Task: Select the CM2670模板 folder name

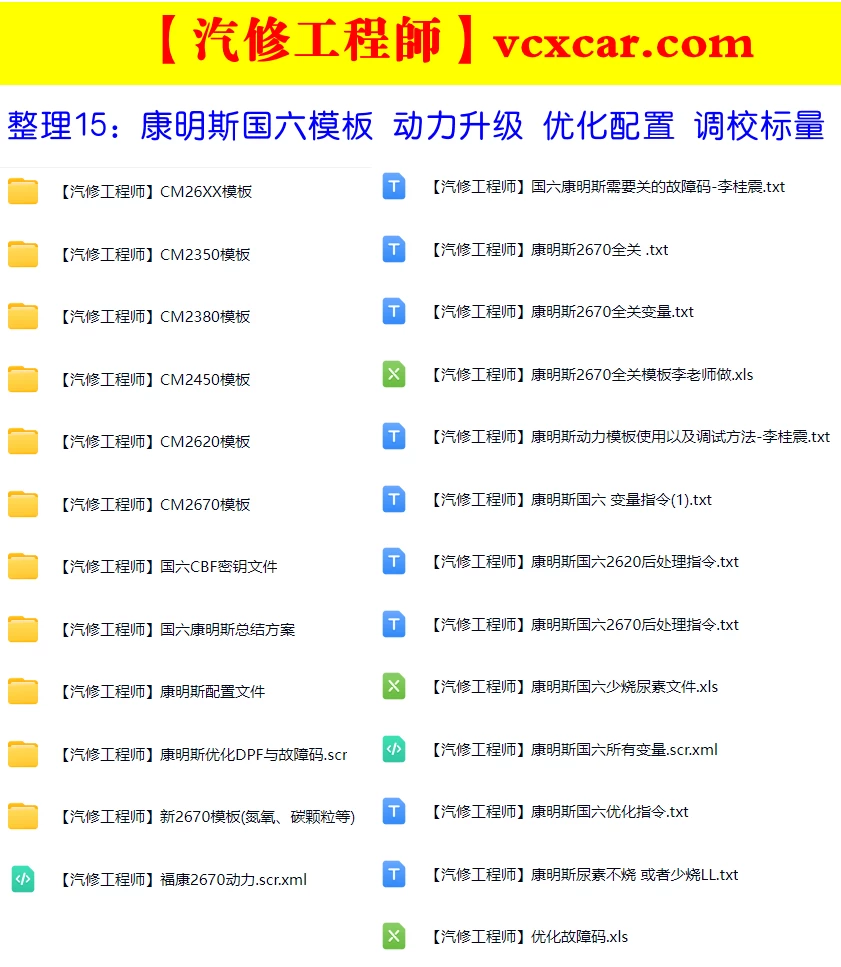Action: [180, 504]
